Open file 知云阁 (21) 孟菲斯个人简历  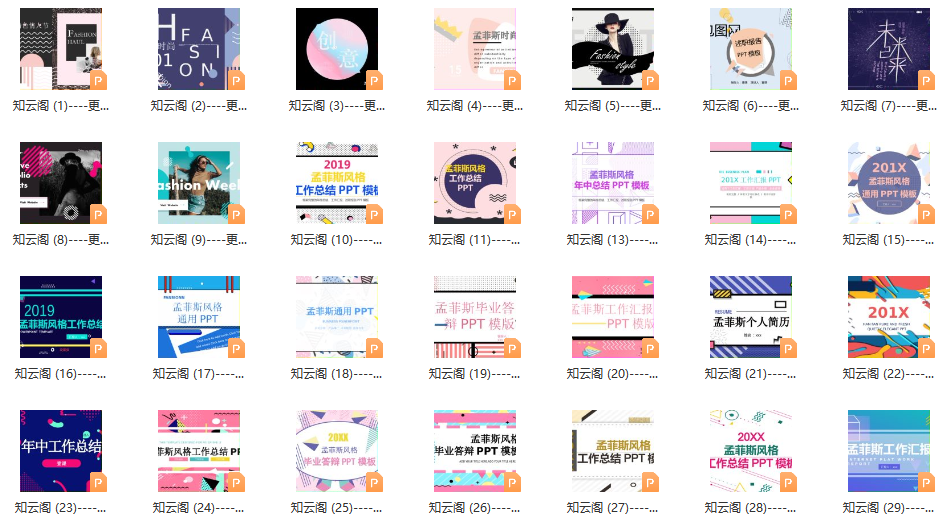(x=751, y=317)
